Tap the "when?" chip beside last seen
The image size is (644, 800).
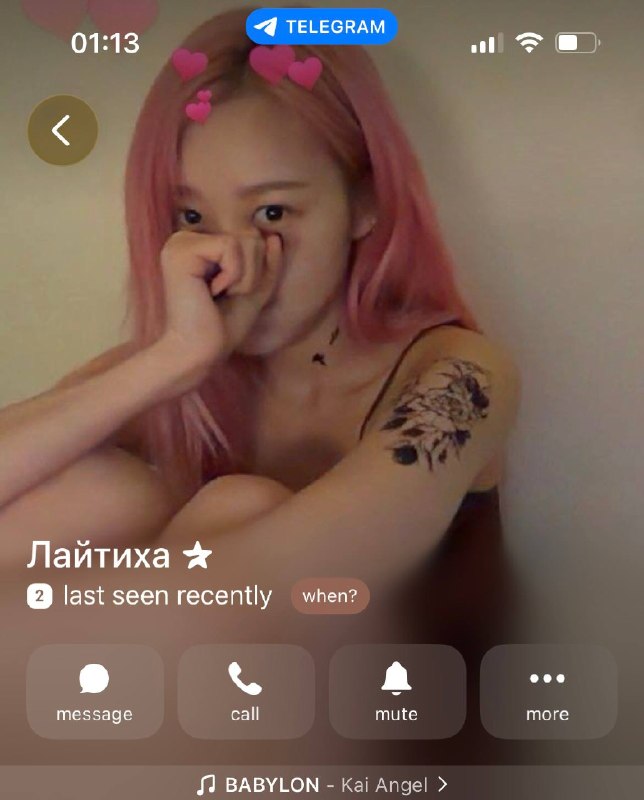[x=330, y=596]
